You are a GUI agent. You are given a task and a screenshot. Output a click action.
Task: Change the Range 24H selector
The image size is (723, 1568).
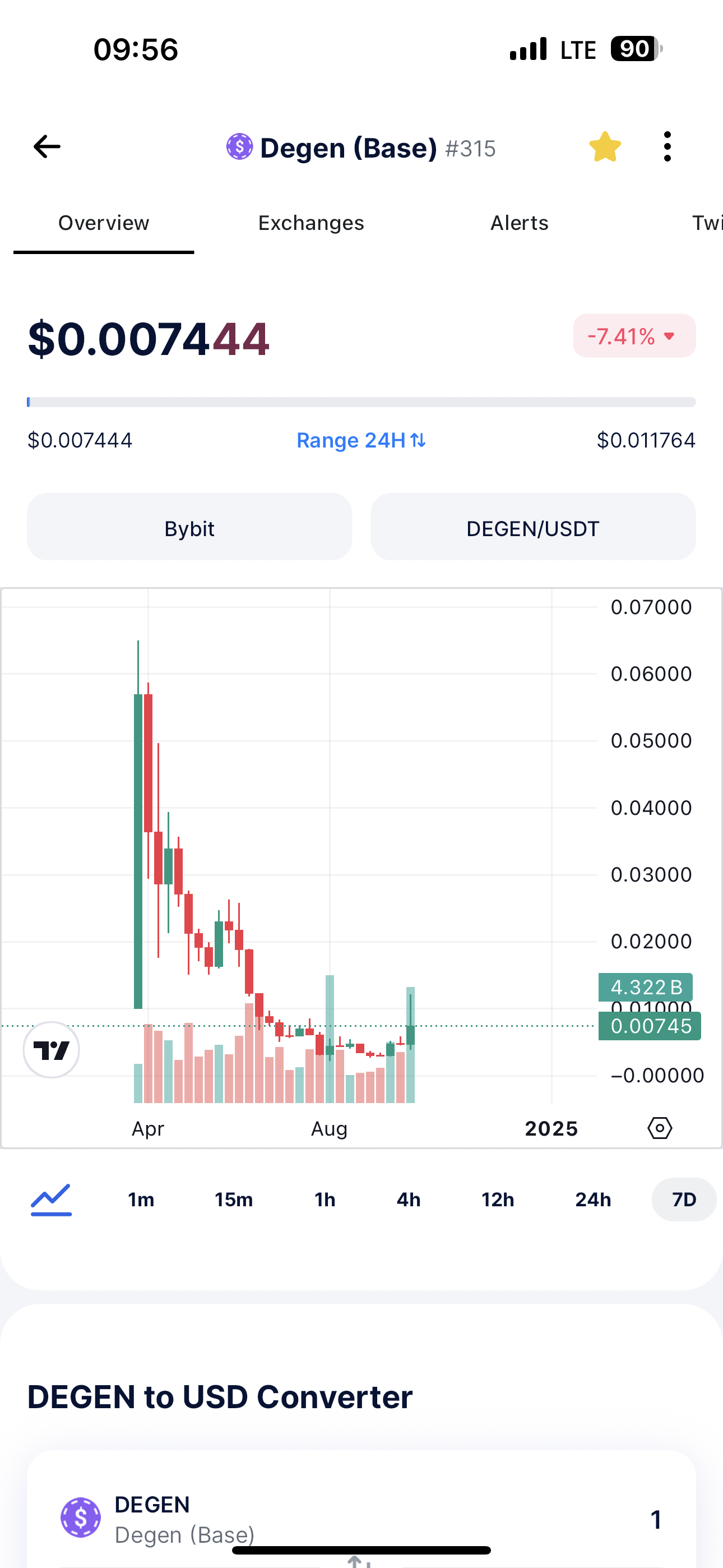pyautogui.click(x=361, y=440)
